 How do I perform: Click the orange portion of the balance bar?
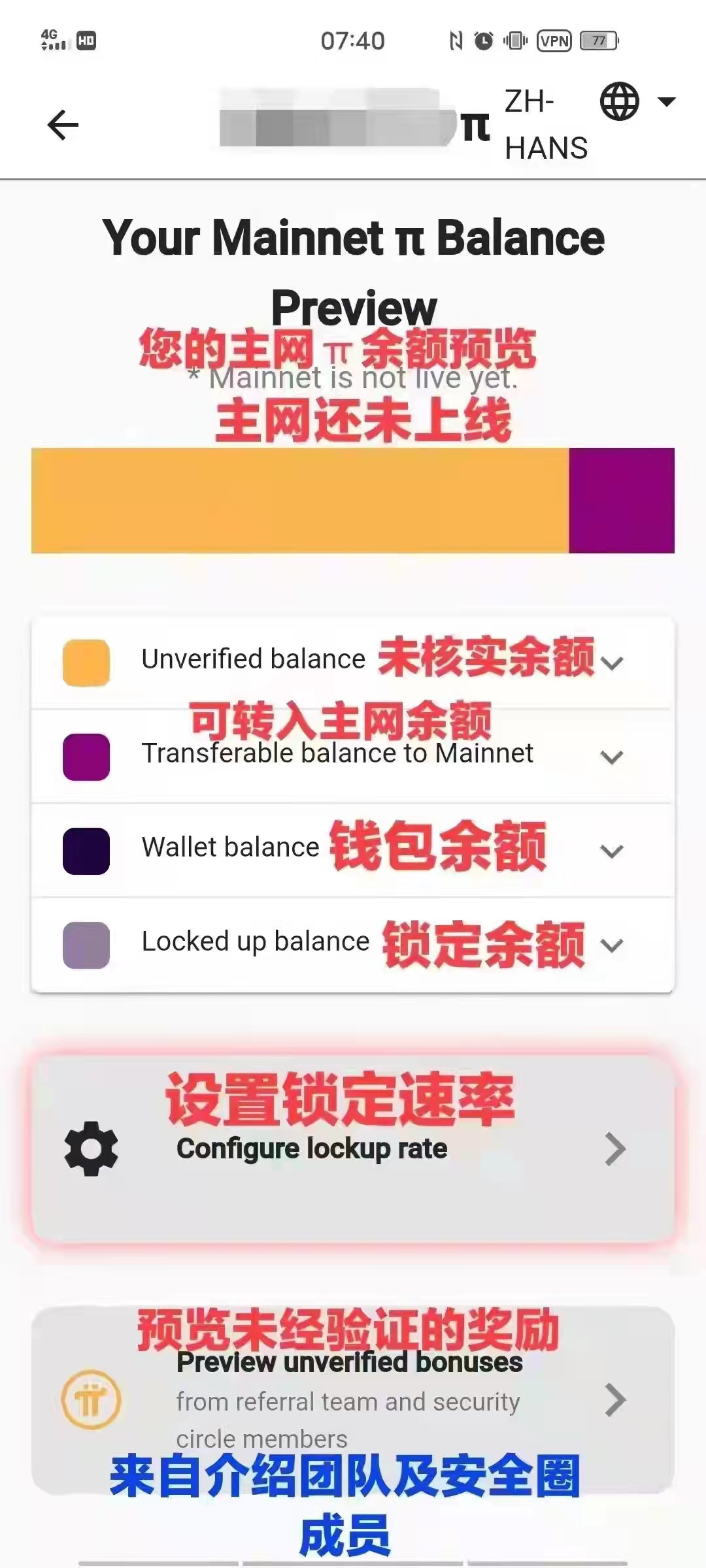(294, 500)
